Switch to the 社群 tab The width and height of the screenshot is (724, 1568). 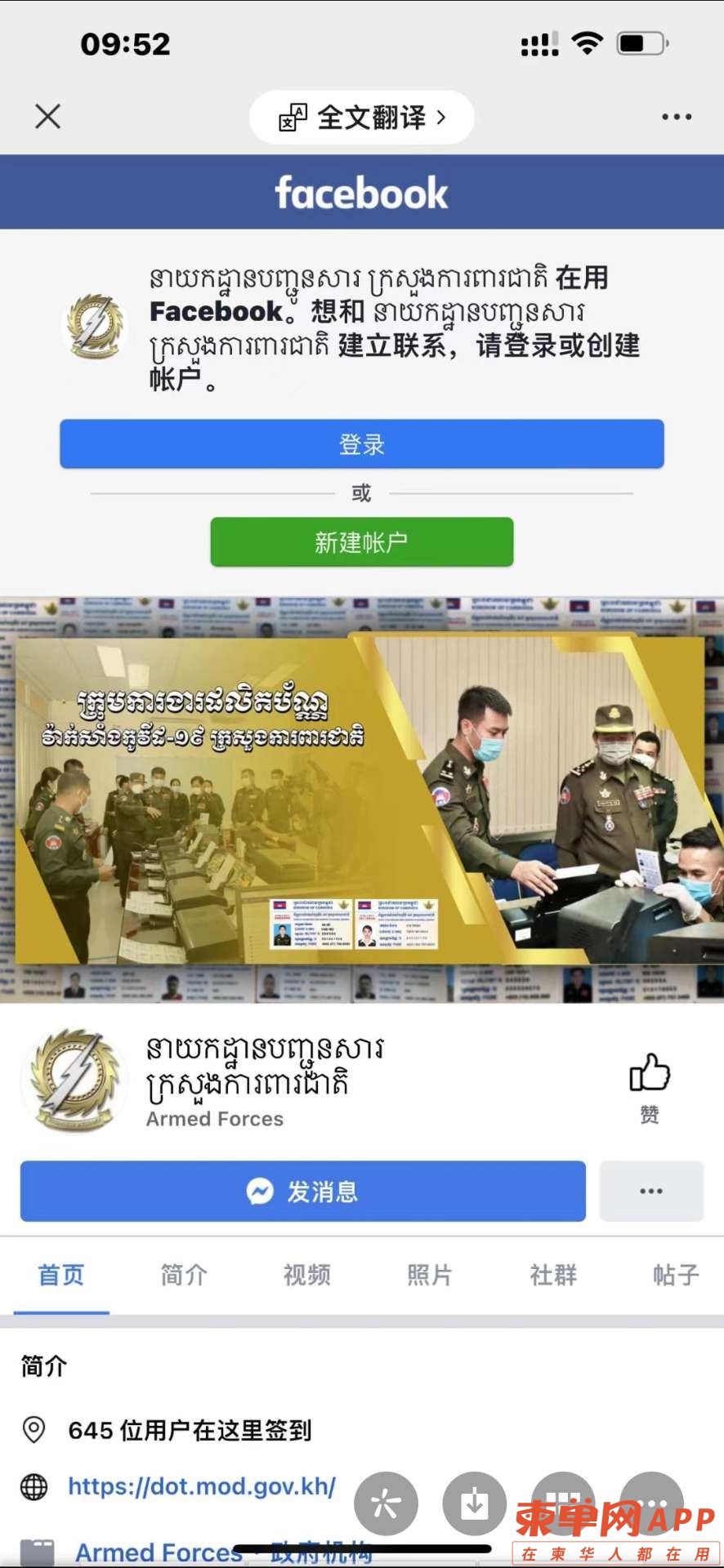(x=553, y=1275)
